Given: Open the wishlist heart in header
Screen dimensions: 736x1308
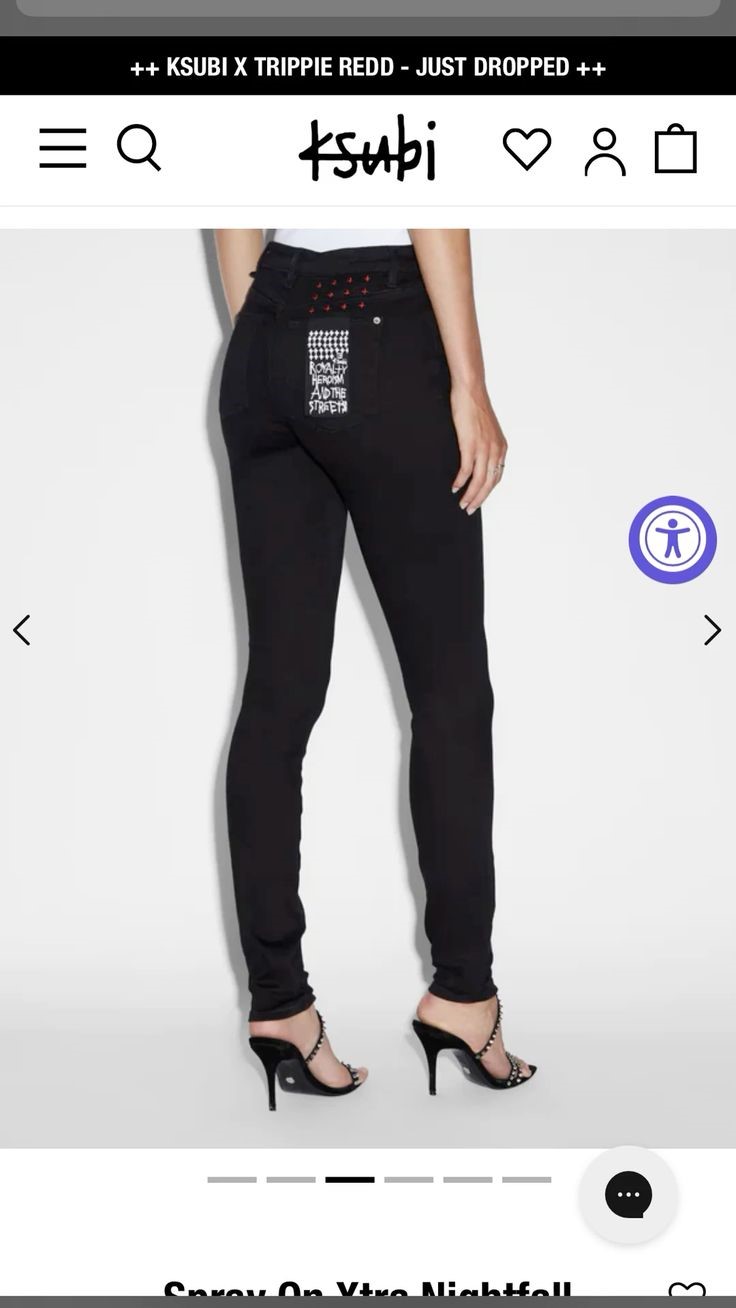Looking at the screenshot, I should [x=527, y=150].
